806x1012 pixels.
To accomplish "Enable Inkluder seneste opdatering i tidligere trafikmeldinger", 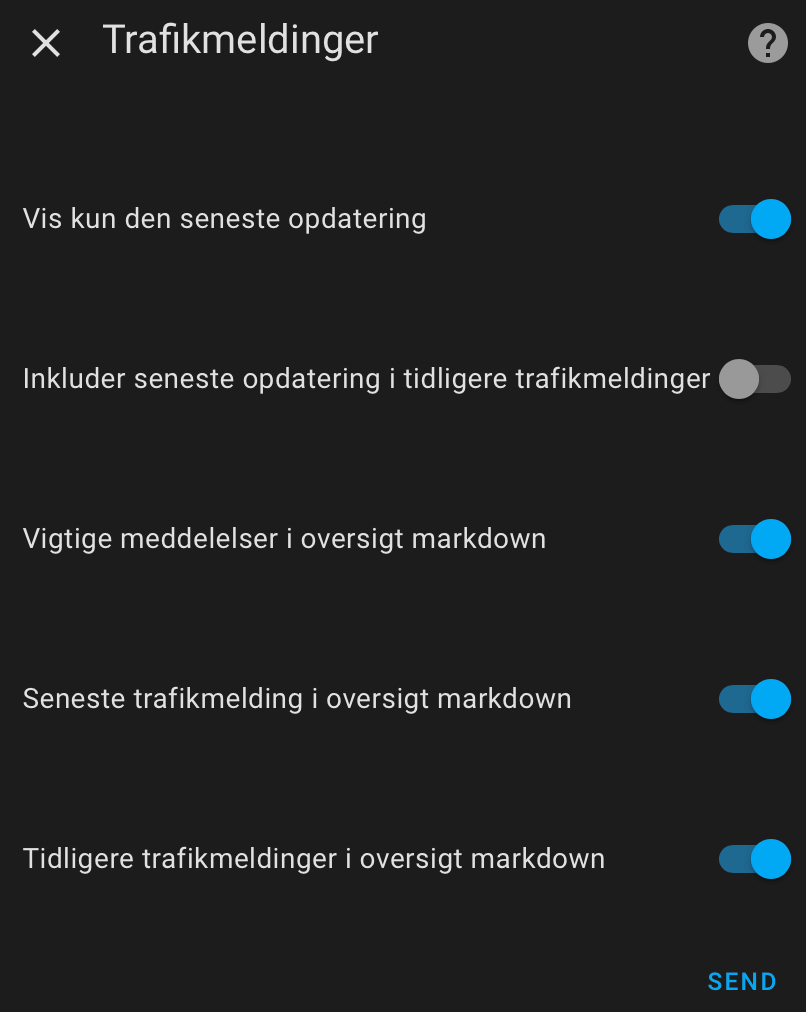I will click(754, 379).
